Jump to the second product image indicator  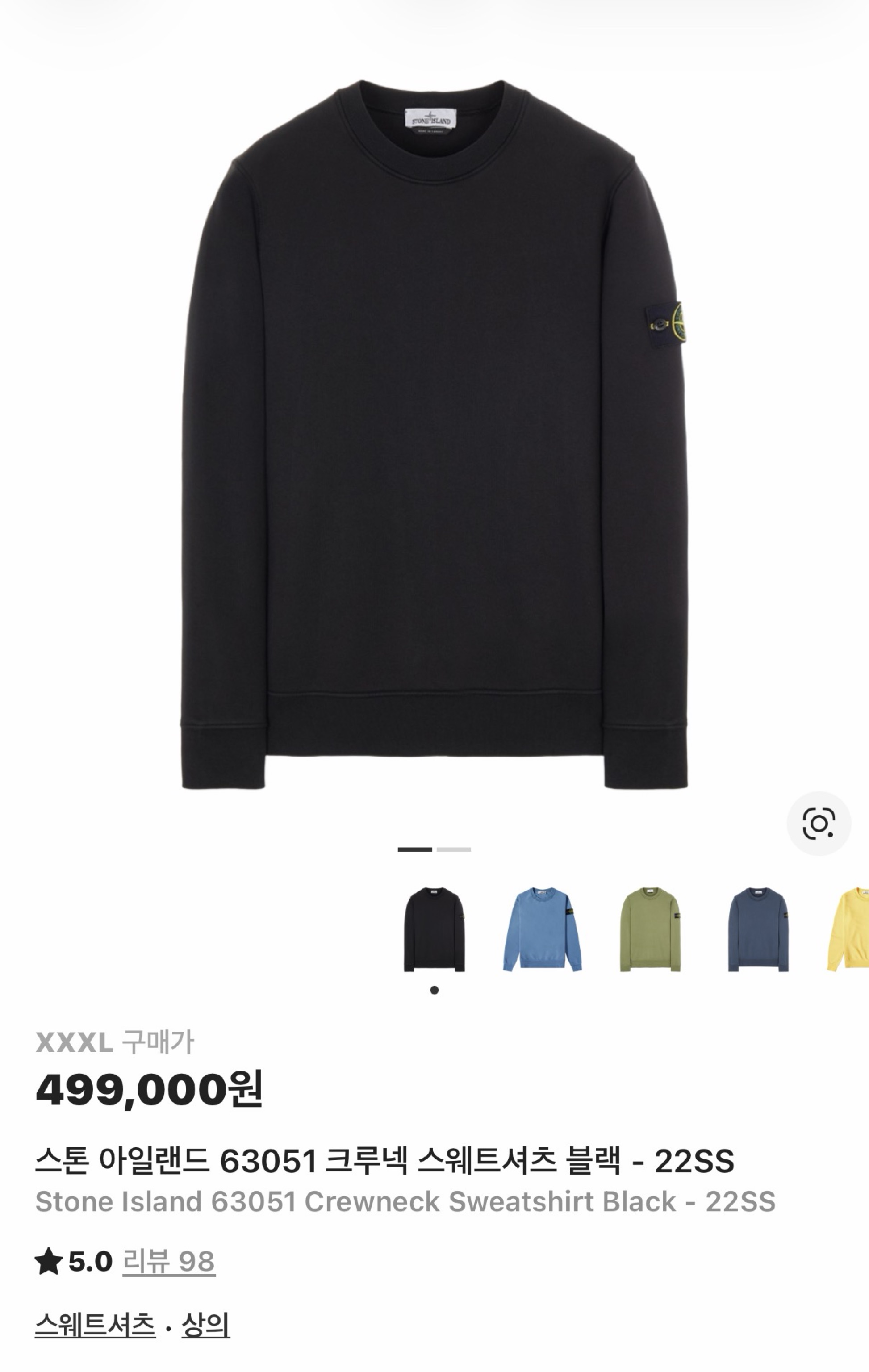coord(454,849)
